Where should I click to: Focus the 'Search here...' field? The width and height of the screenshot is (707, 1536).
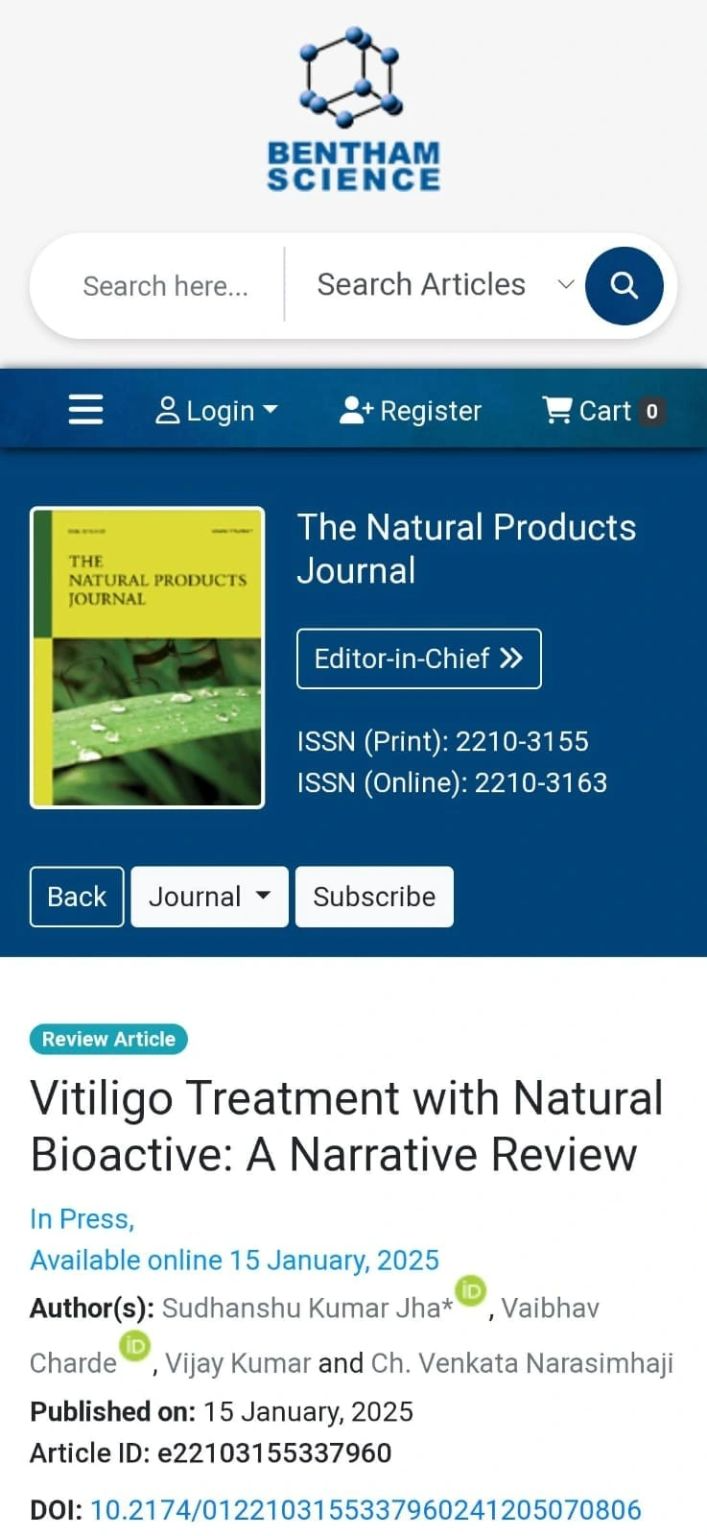point(165,286)
